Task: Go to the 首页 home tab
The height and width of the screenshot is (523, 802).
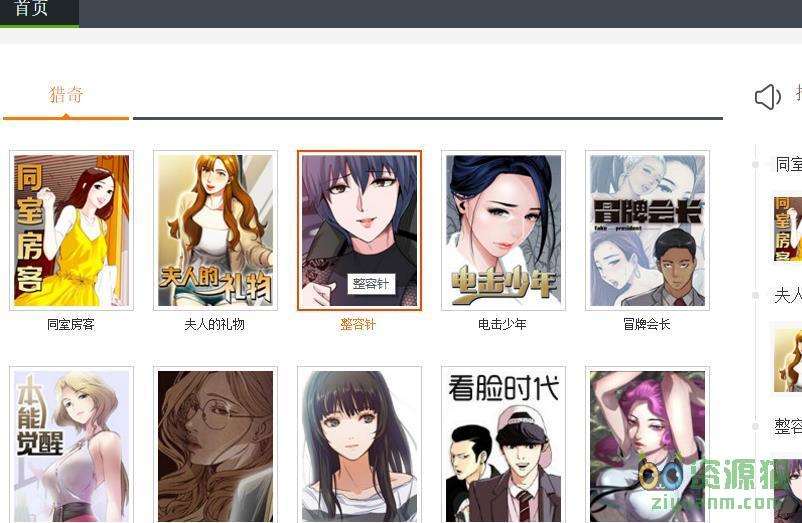Action: [32, 10]
